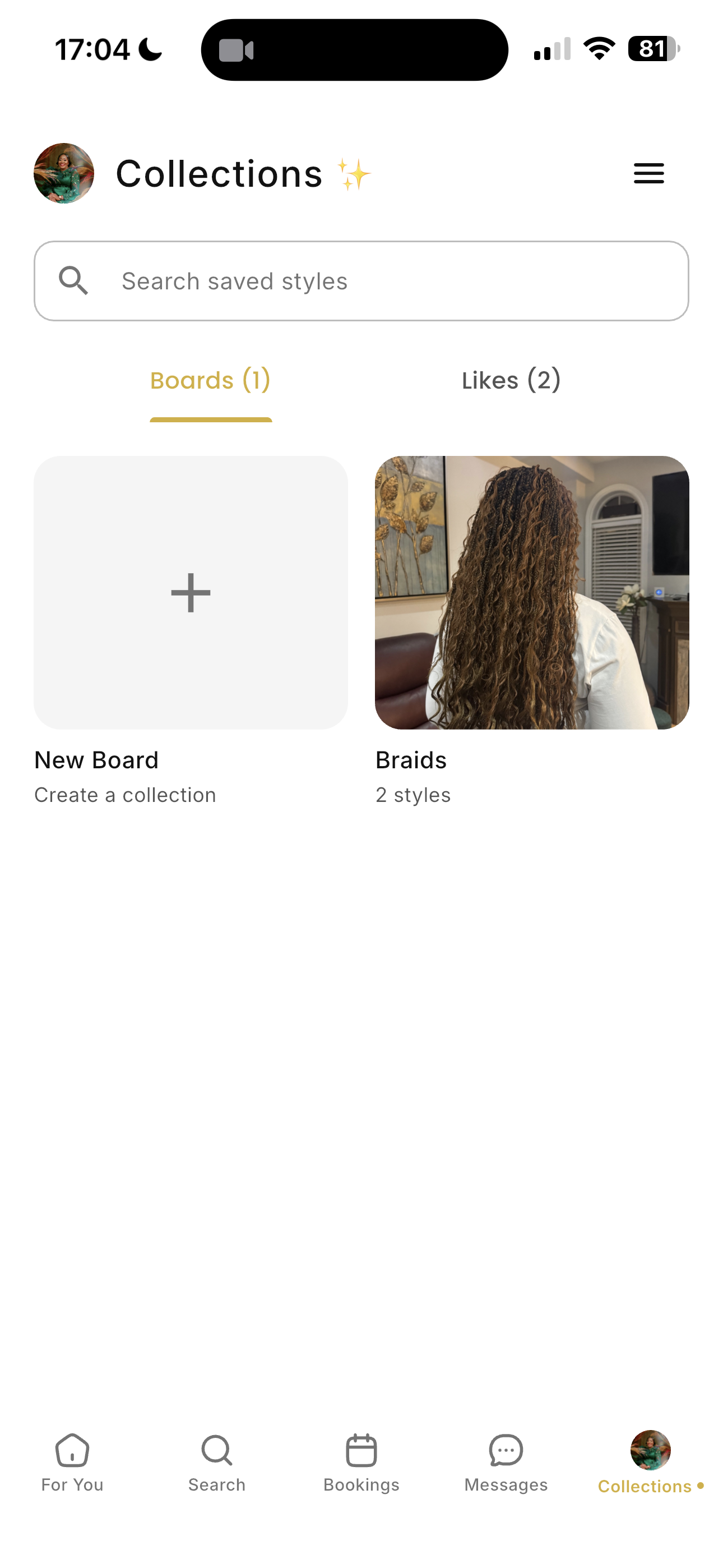
Task: Create a new board
Action: 191,592
